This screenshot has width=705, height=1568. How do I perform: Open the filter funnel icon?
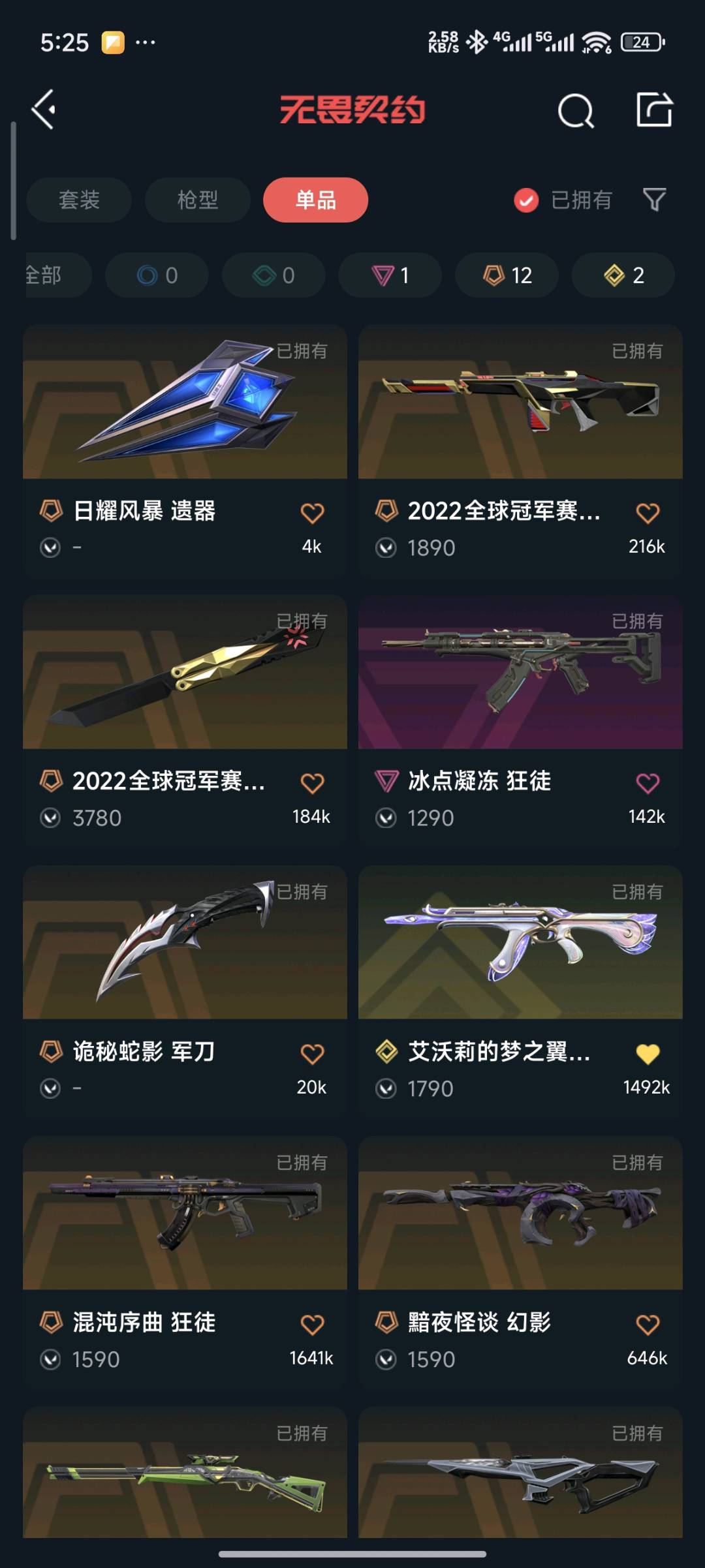pyautogui.click(x=654, y=200)
